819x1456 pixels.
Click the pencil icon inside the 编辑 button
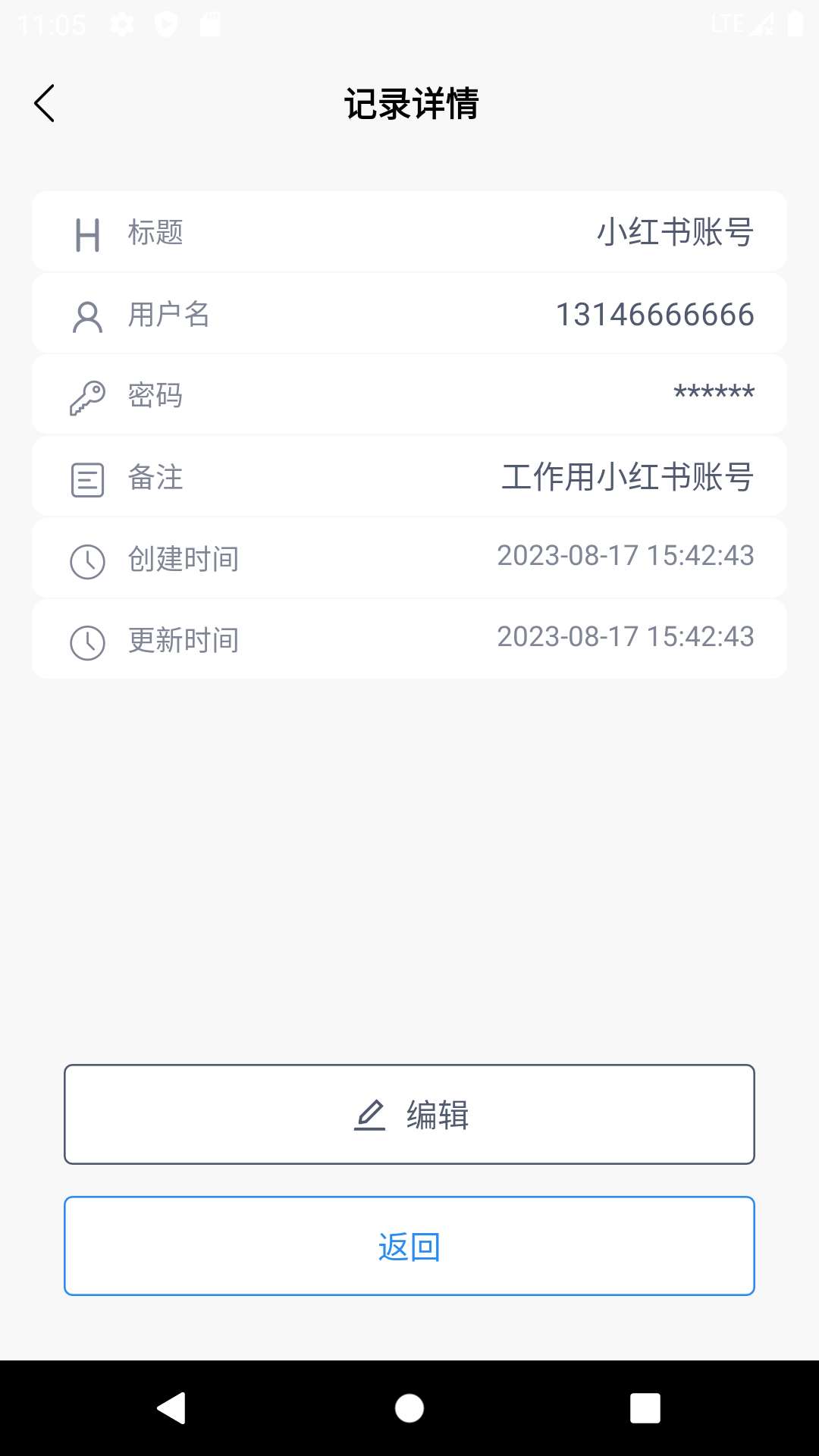point(369,1114)
